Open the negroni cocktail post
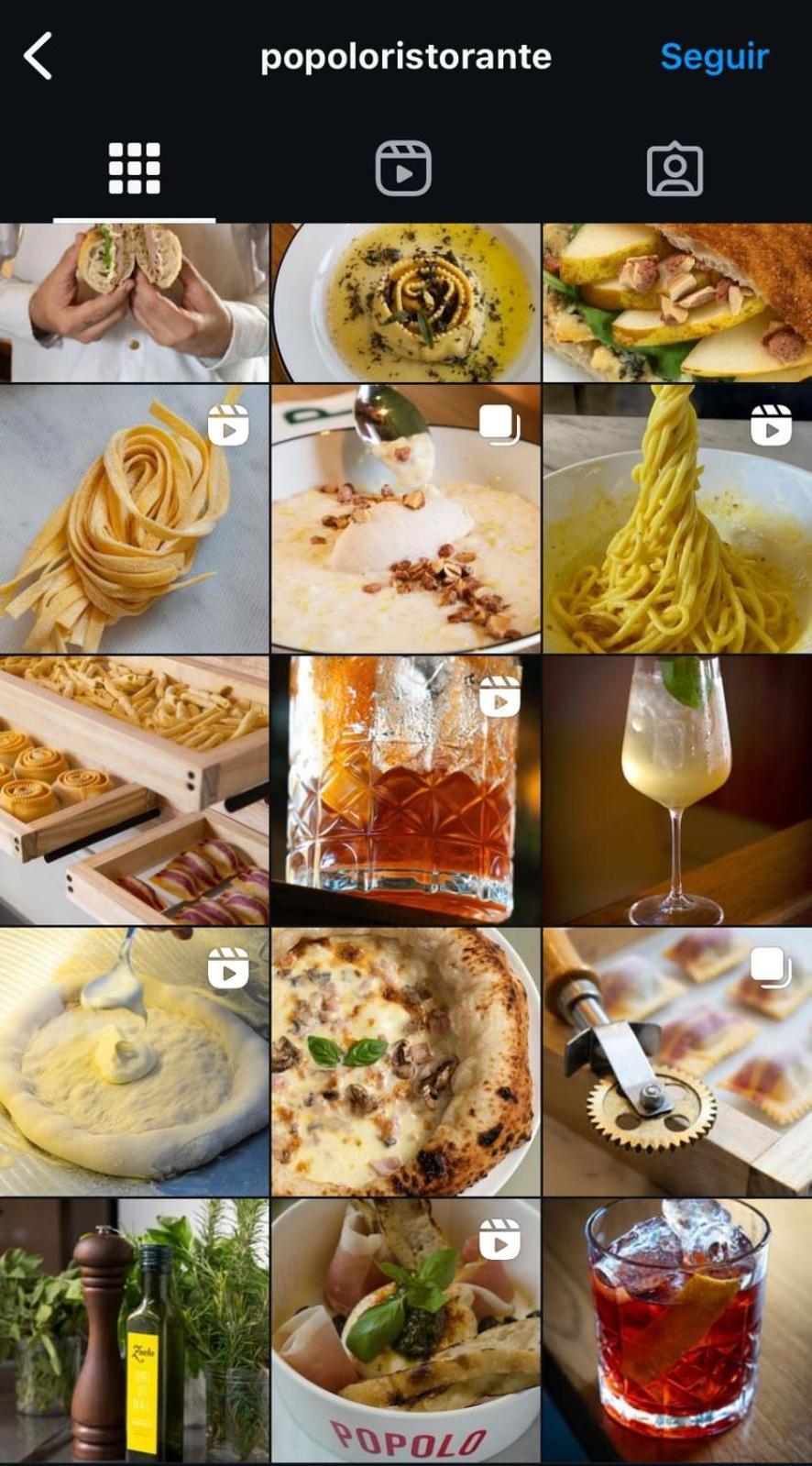 [x=676, y=1329]
